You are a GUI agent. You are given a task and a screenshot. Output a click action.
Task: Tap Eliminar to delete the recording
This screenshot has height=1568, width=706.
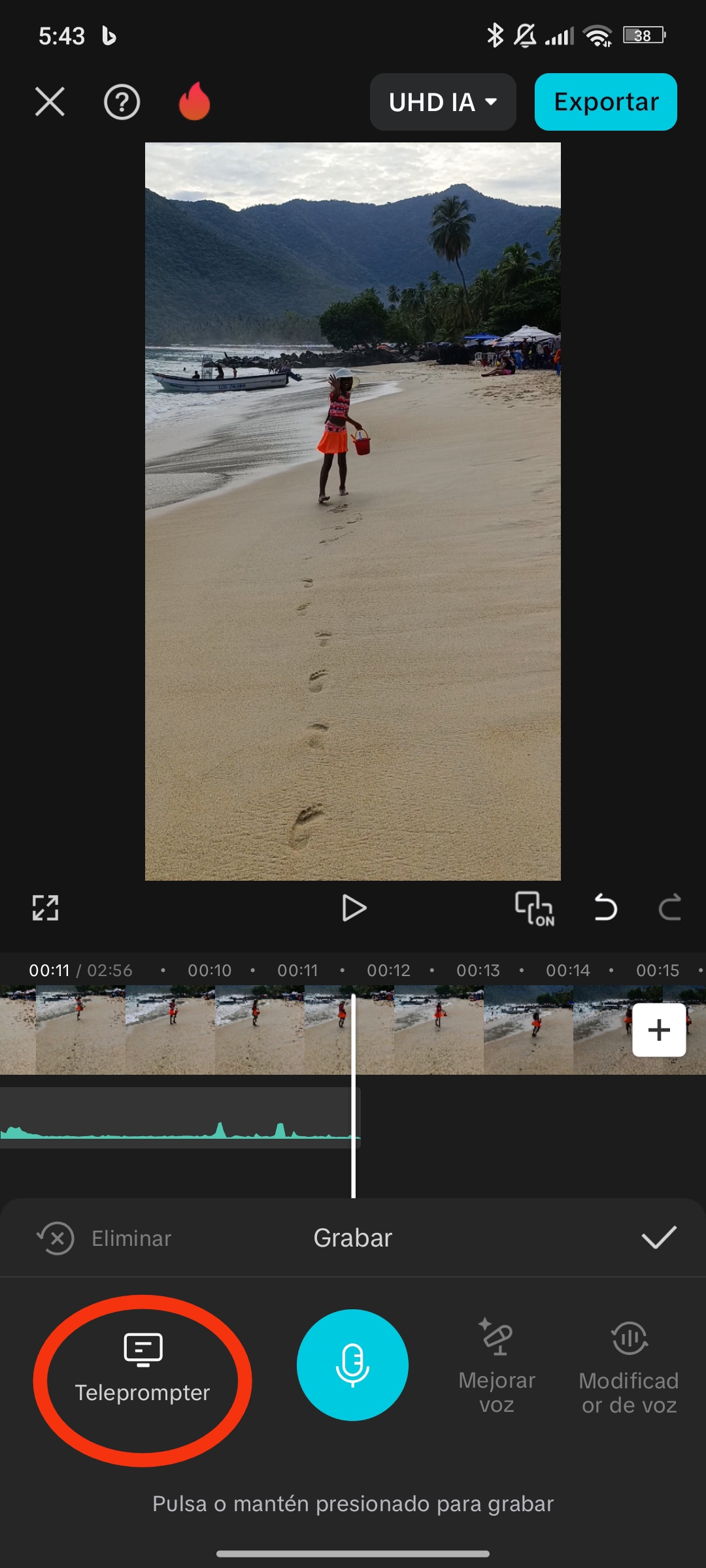click(105, 1238)
